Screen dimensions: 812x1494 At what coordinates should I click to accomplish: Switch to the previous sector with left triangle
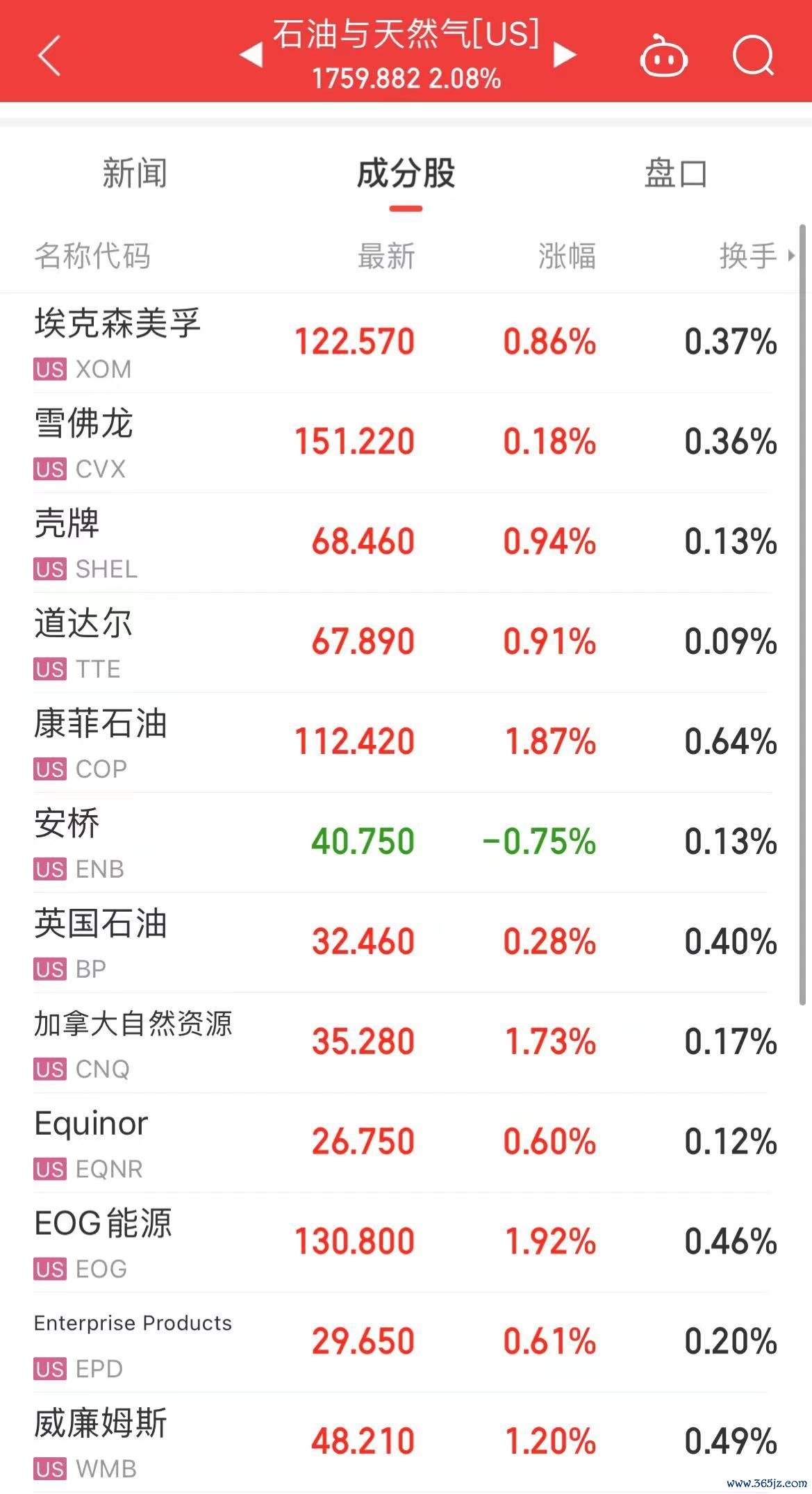[x=251, y=54]
